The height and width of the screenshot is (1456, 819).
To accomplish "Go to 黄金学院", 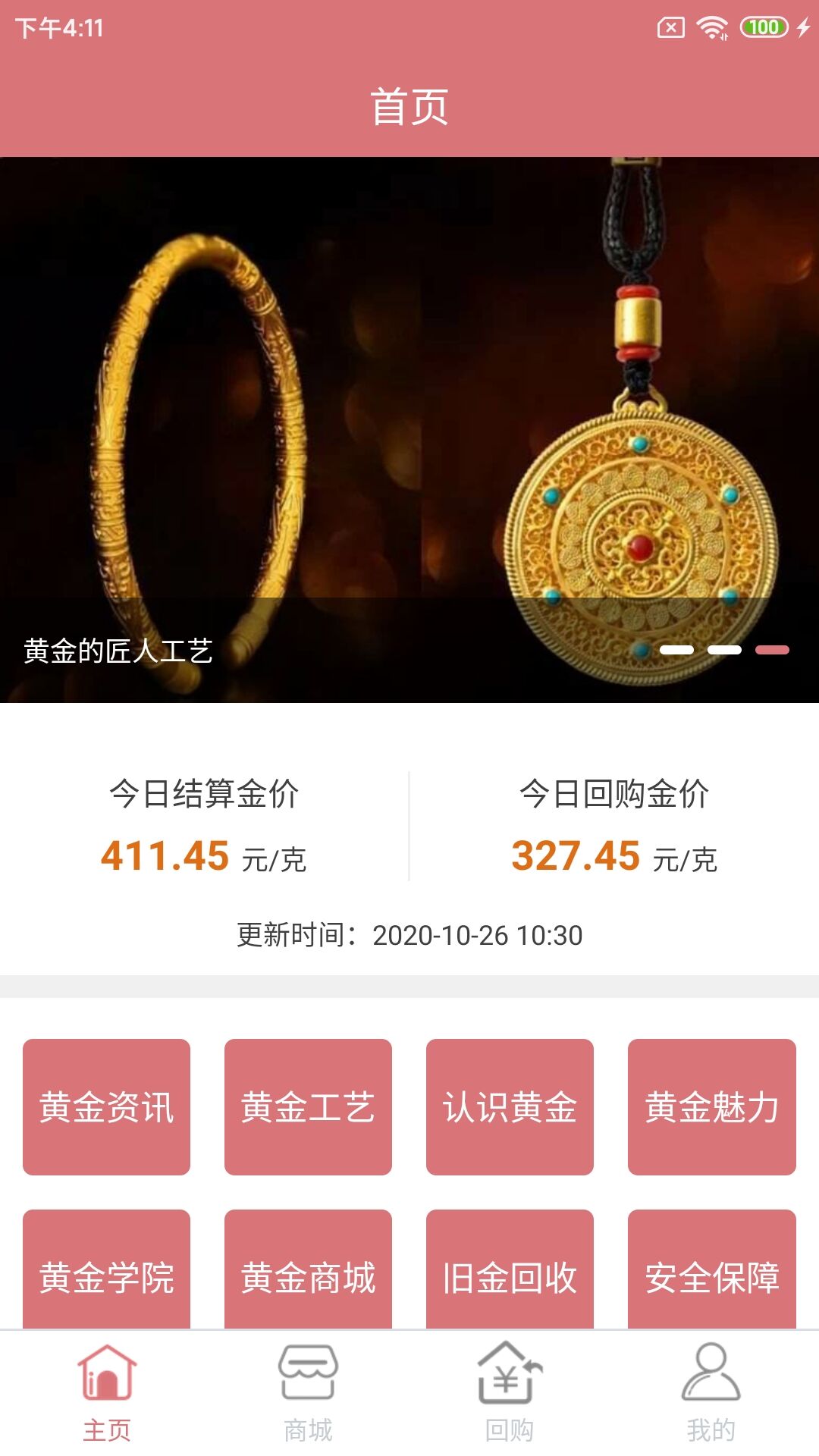I will pos(106,1272).
